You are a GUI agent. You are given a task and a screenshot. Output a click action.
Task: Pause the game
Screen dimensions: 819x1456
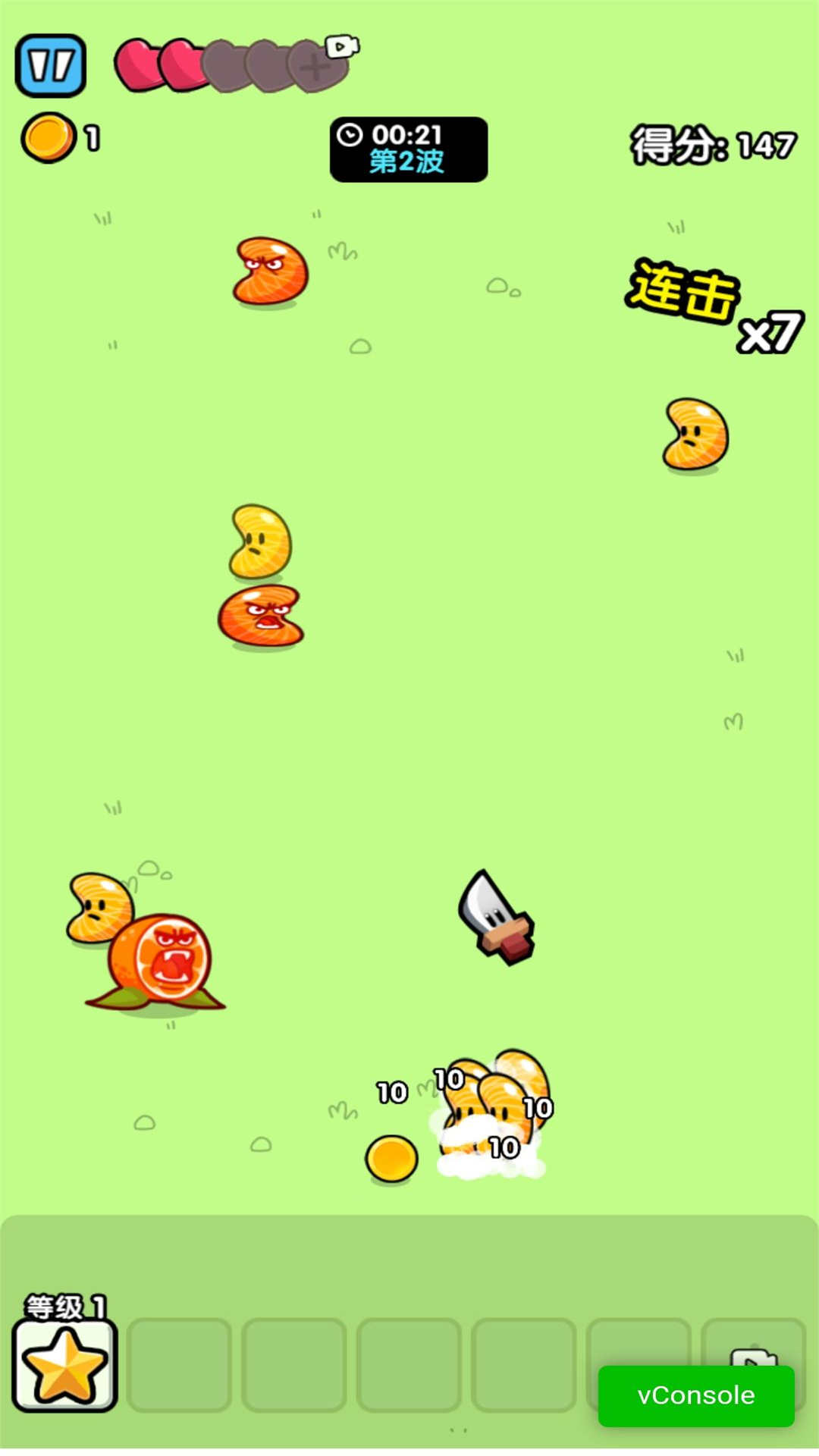pyautogui.click(x=50, y=65)
